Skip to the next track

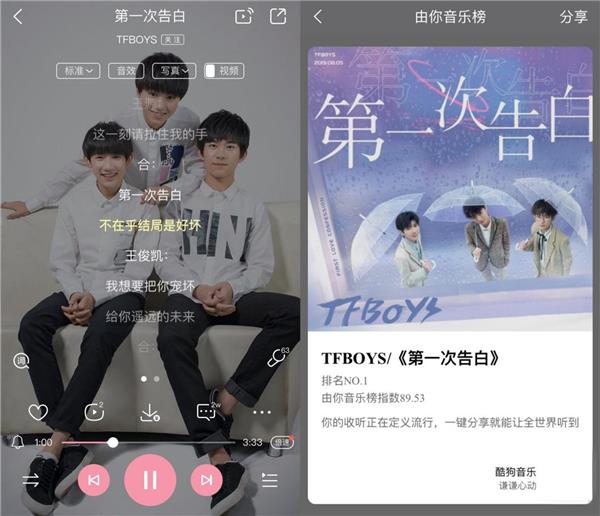206,480
